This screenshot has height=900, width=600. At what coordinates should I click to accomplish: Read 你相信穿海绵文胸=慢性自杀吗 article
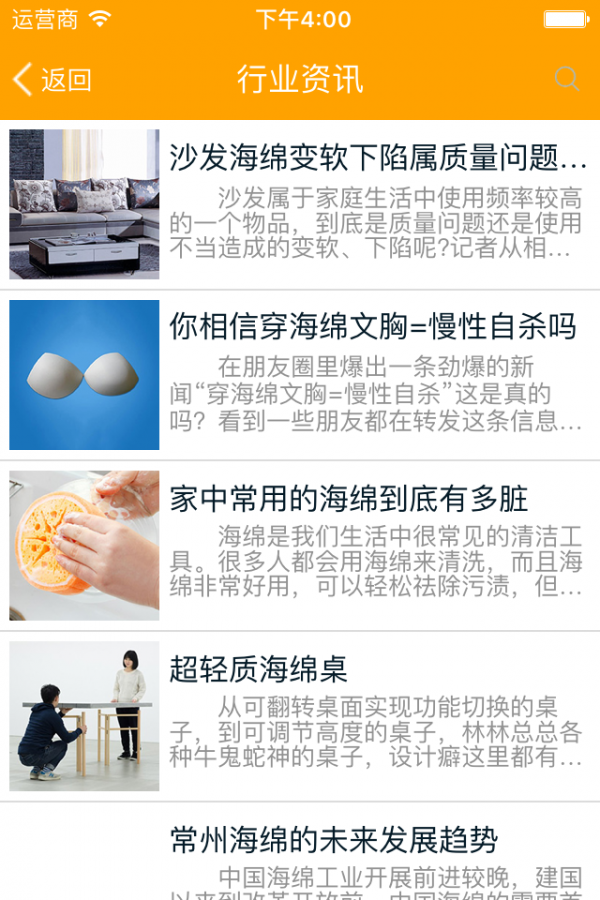click(x=372, y=326)
